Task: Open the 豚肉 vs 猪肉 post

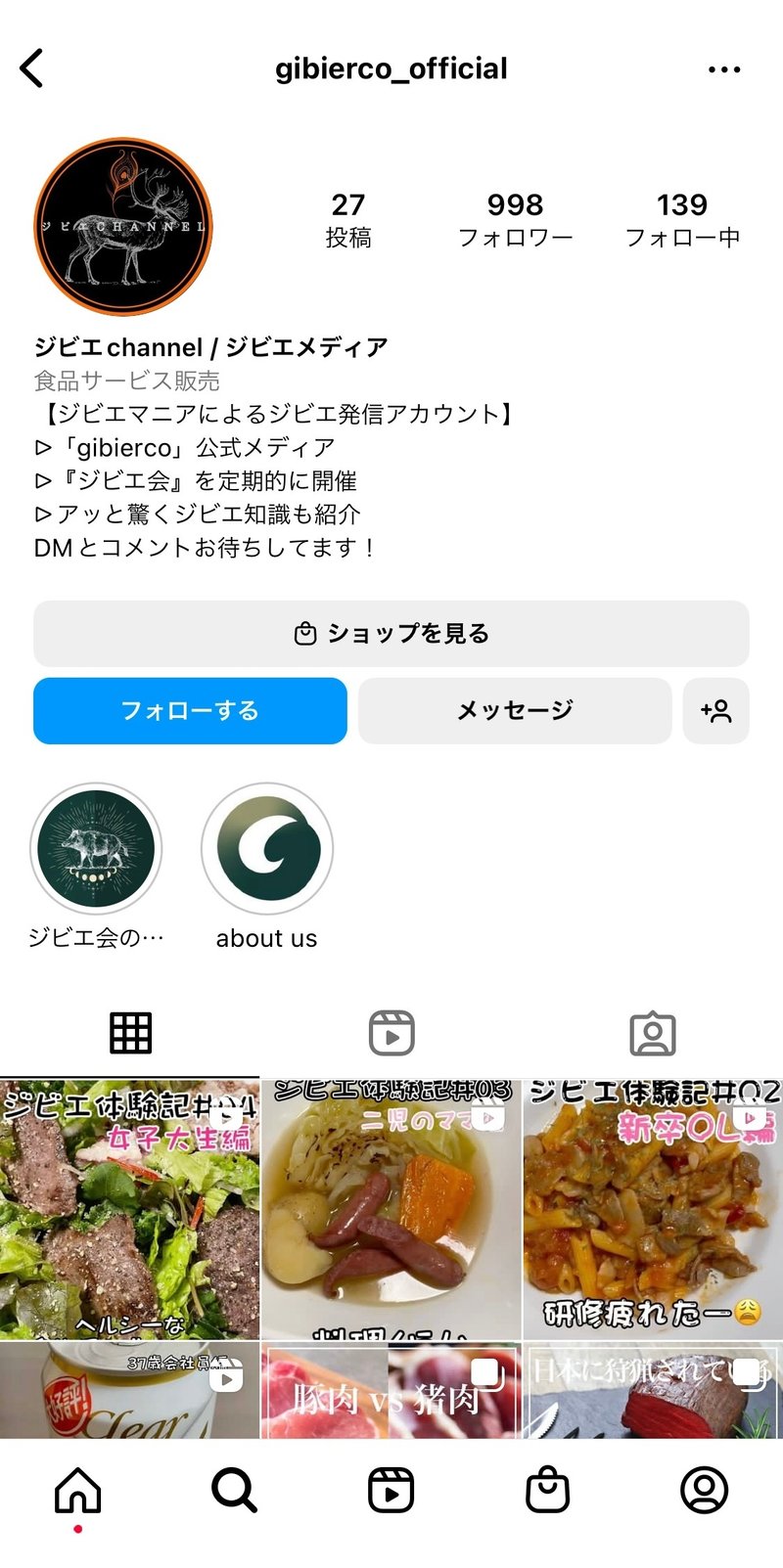Action: (391, 1391)
